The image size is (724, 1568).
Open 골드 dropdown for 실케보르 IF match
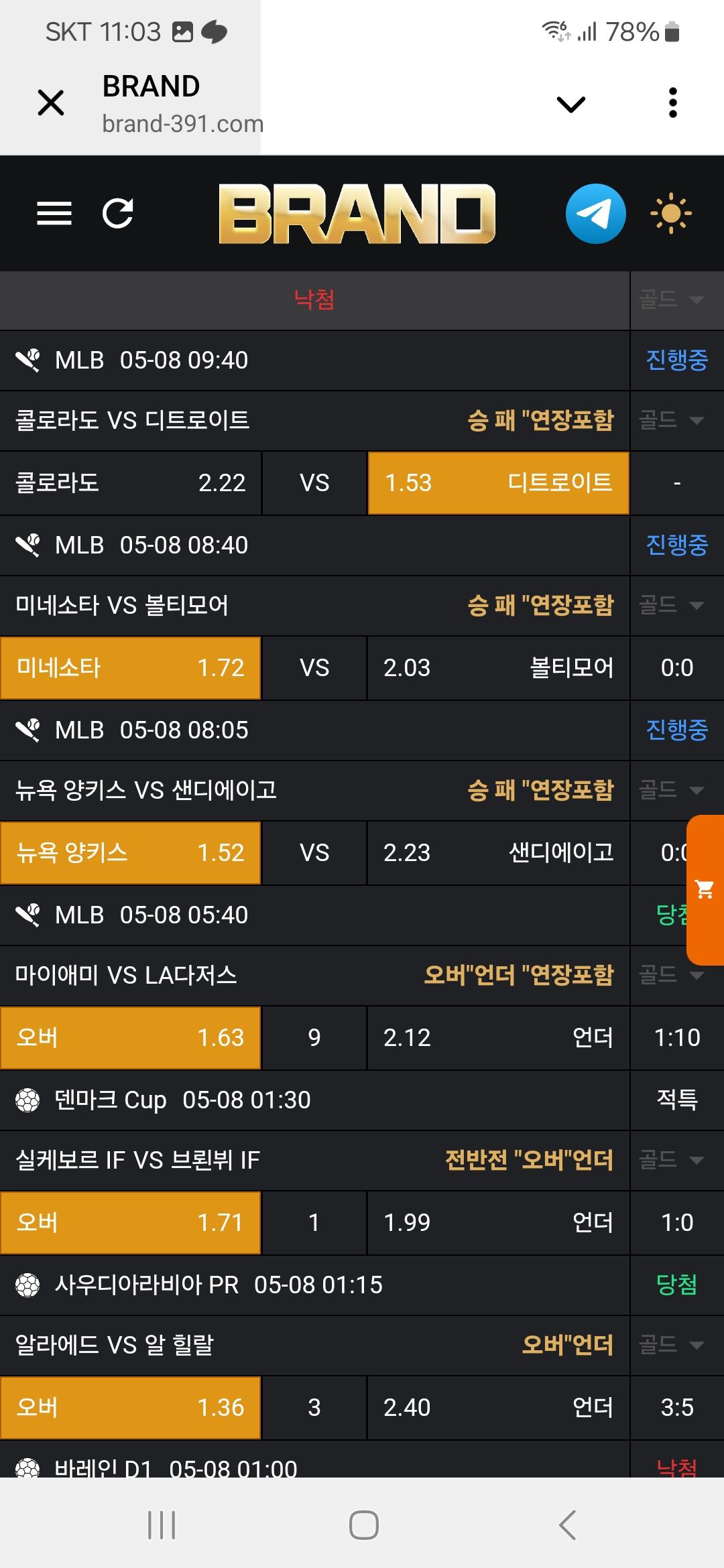[672, 1160]
